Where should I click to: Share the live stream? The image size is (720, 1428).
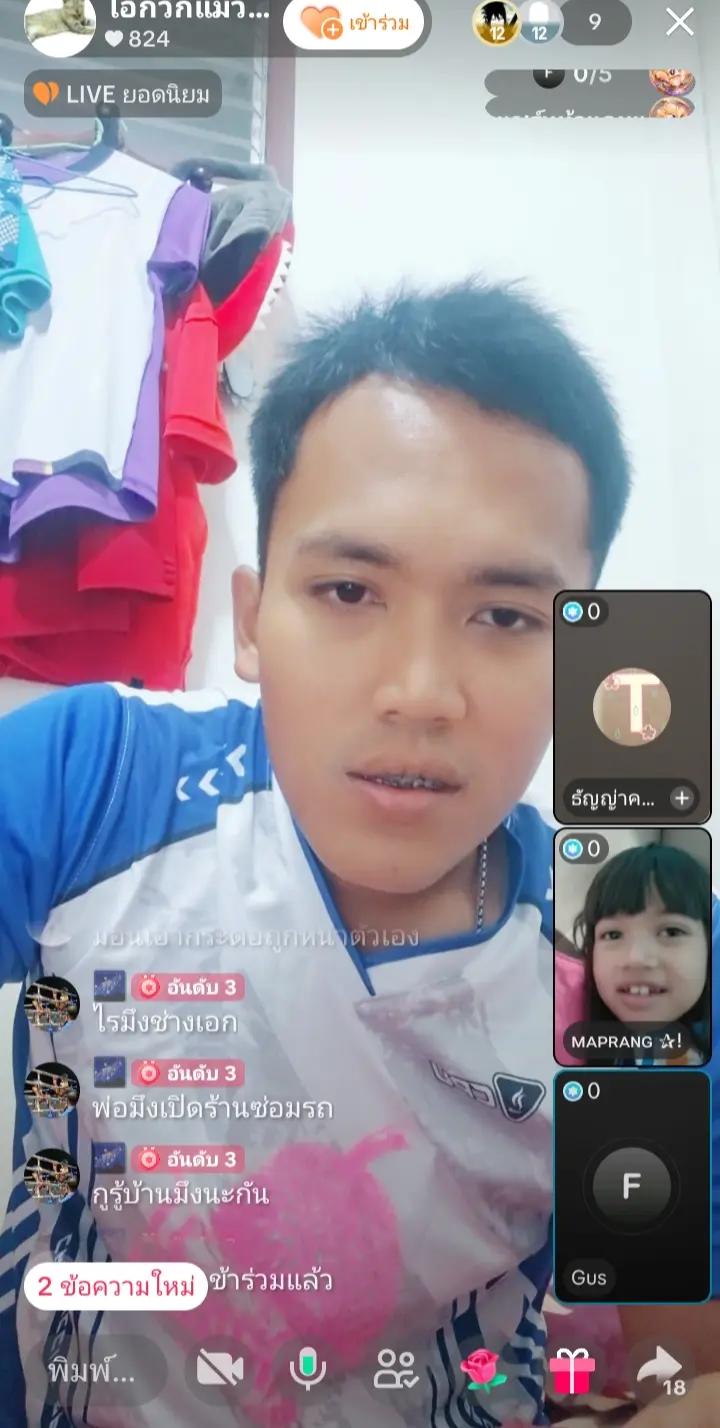point(661,1370)
